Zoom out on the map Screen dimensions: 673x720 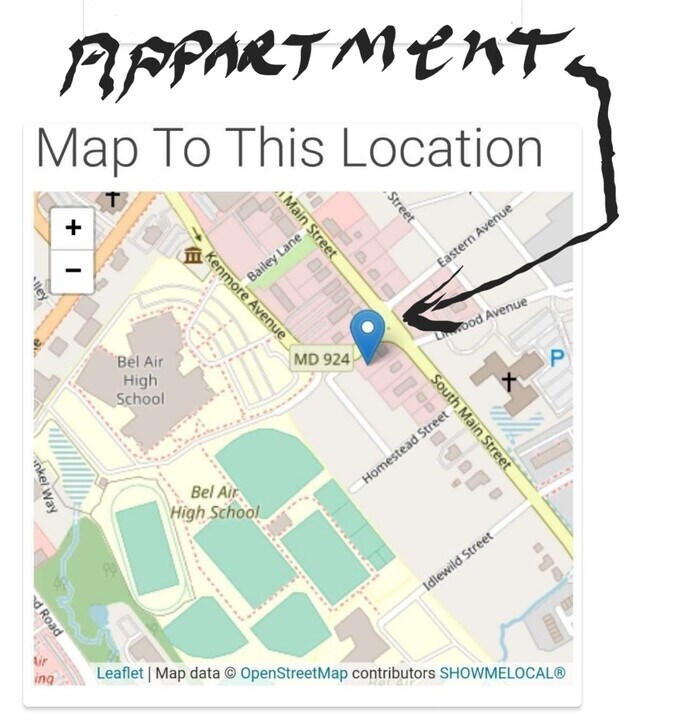(73, 270)
